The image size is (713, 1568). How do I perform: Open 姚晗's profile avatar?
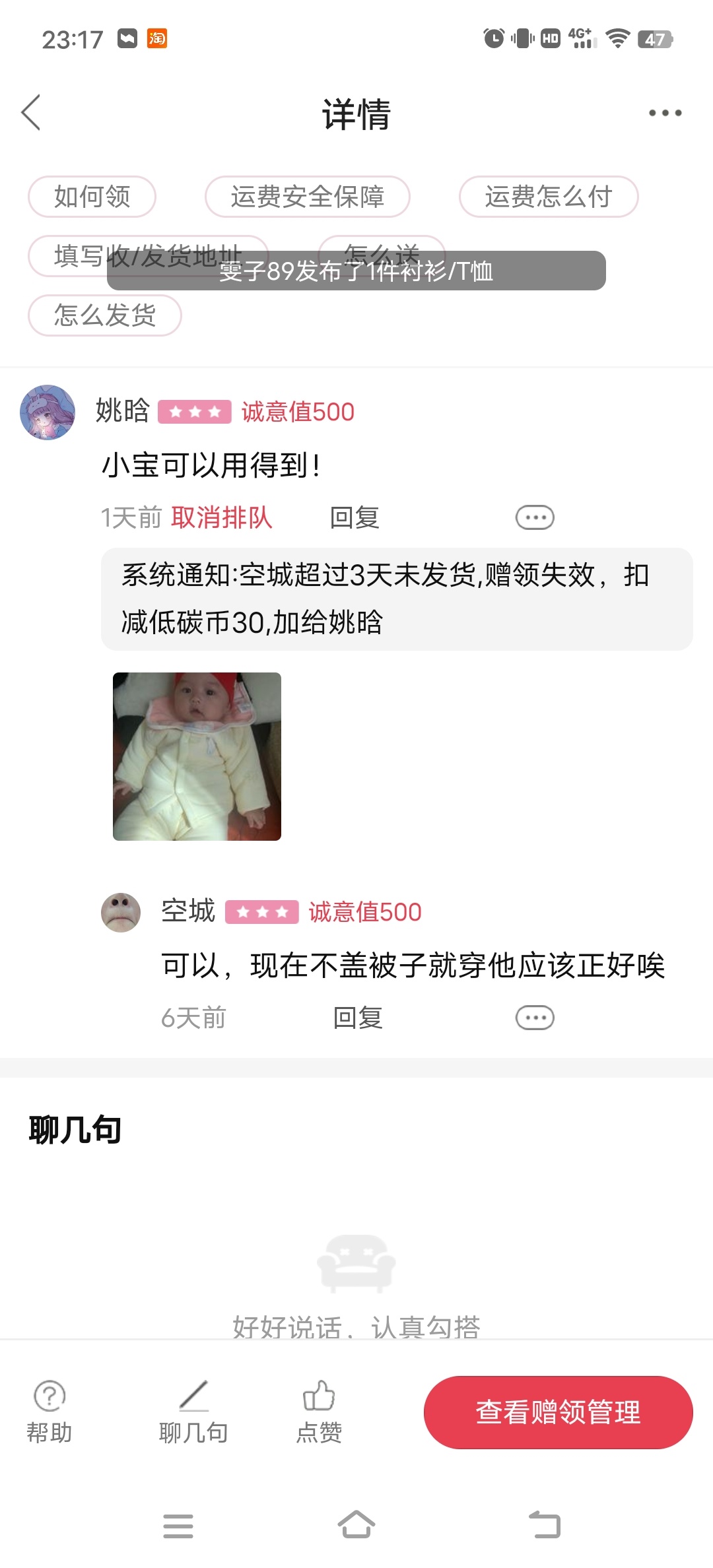48,412
